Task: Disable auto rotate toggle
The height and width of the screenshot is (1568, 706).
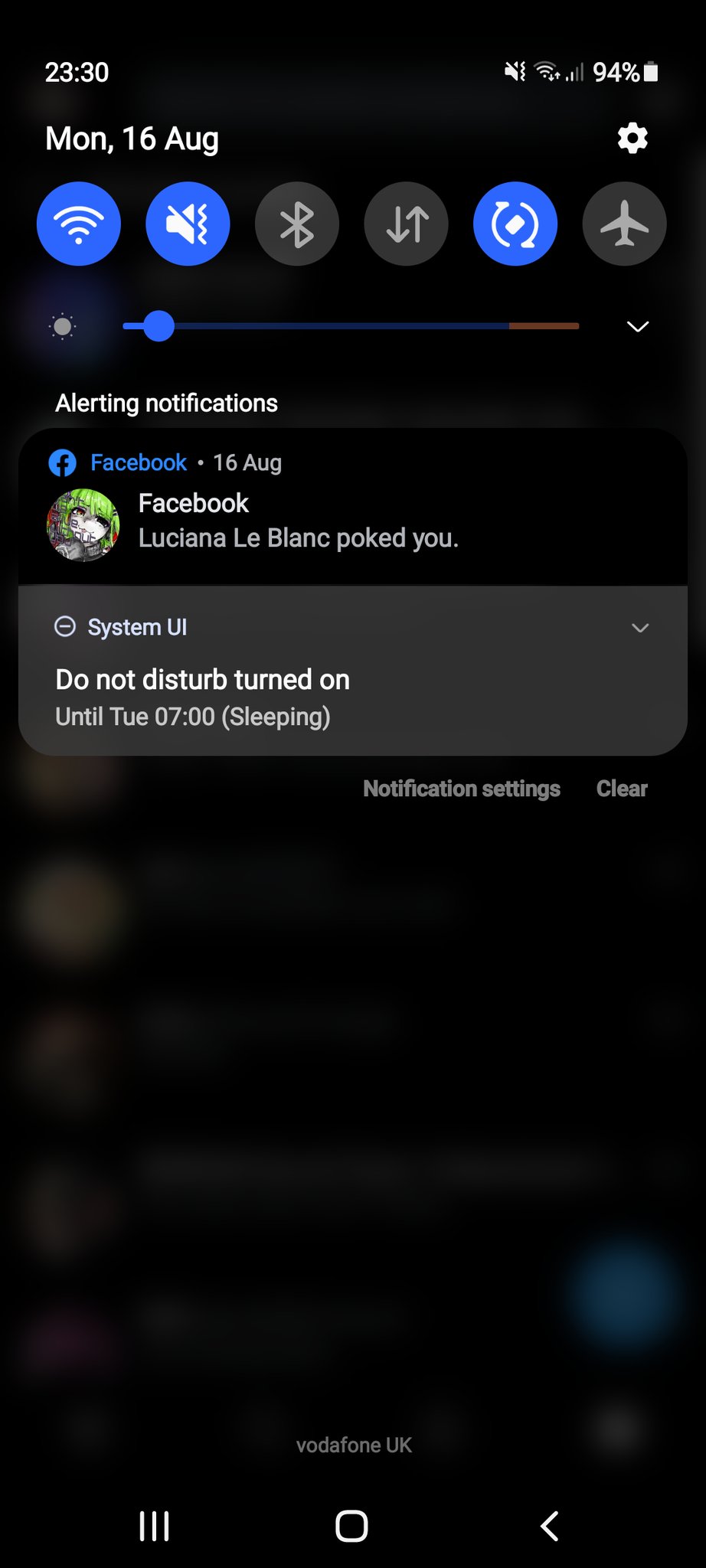Action: [x=515, y=224]
